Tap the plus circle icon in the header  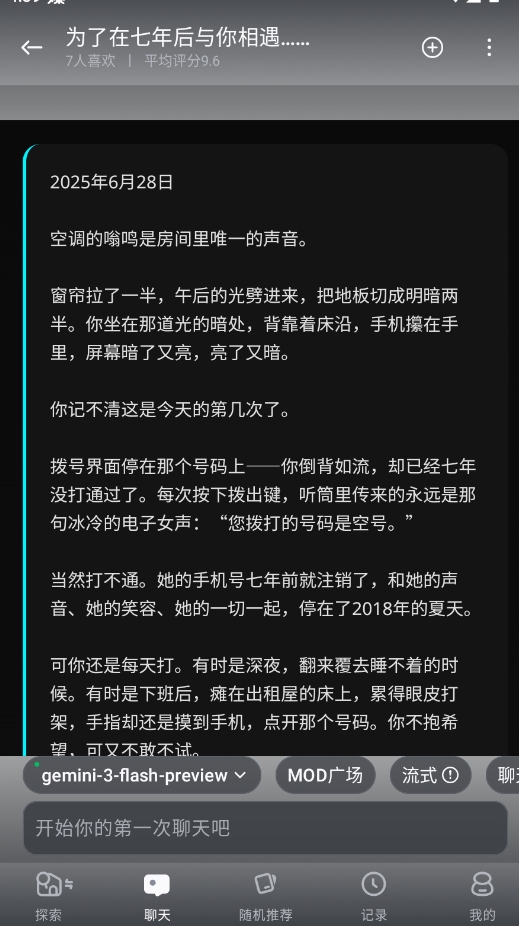click(x=432, y=47)
